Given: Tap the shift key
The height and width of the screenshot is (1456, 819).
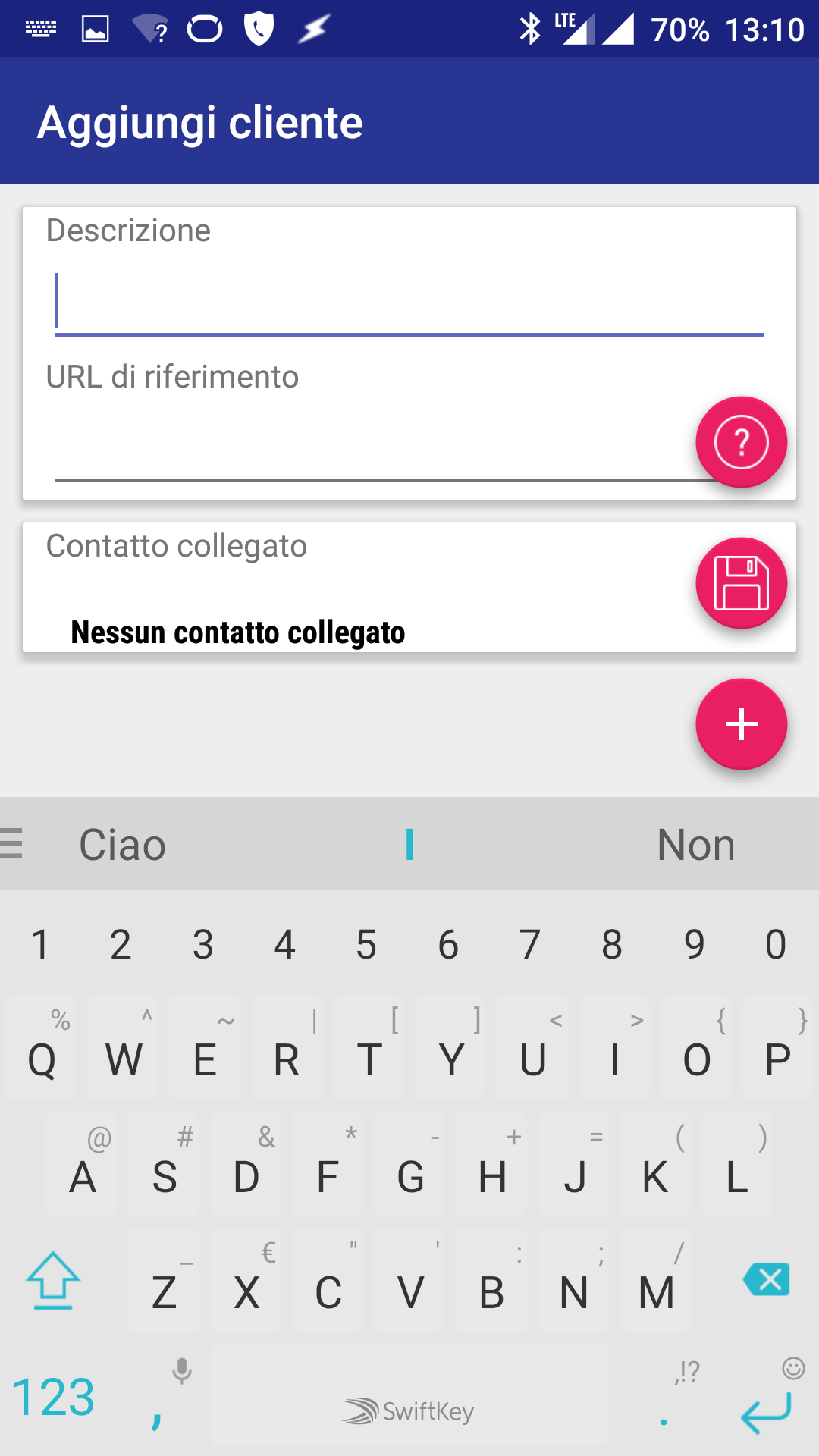Looking at the screenshot, I should click(53, 1280).
